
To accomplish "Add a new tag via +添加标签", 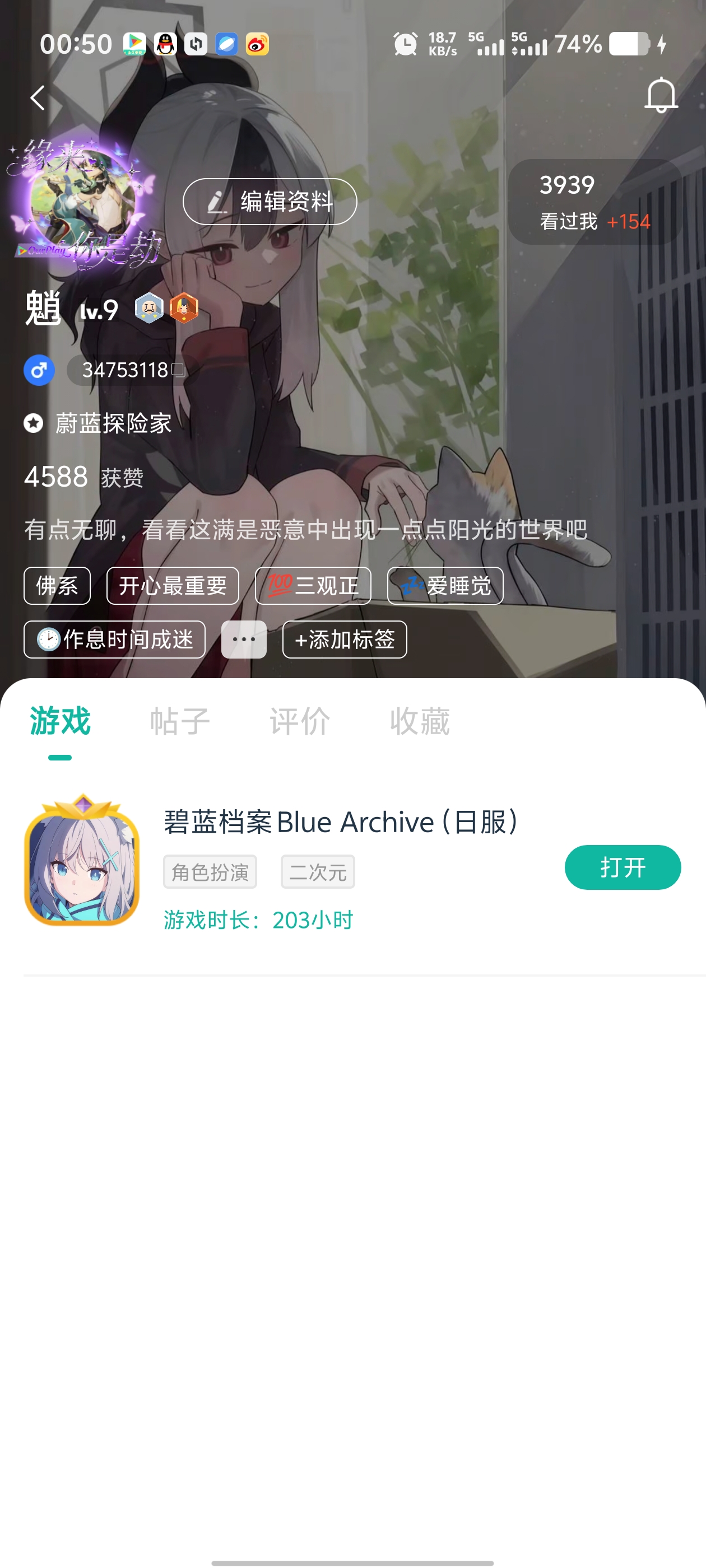I will pos(344,639).
